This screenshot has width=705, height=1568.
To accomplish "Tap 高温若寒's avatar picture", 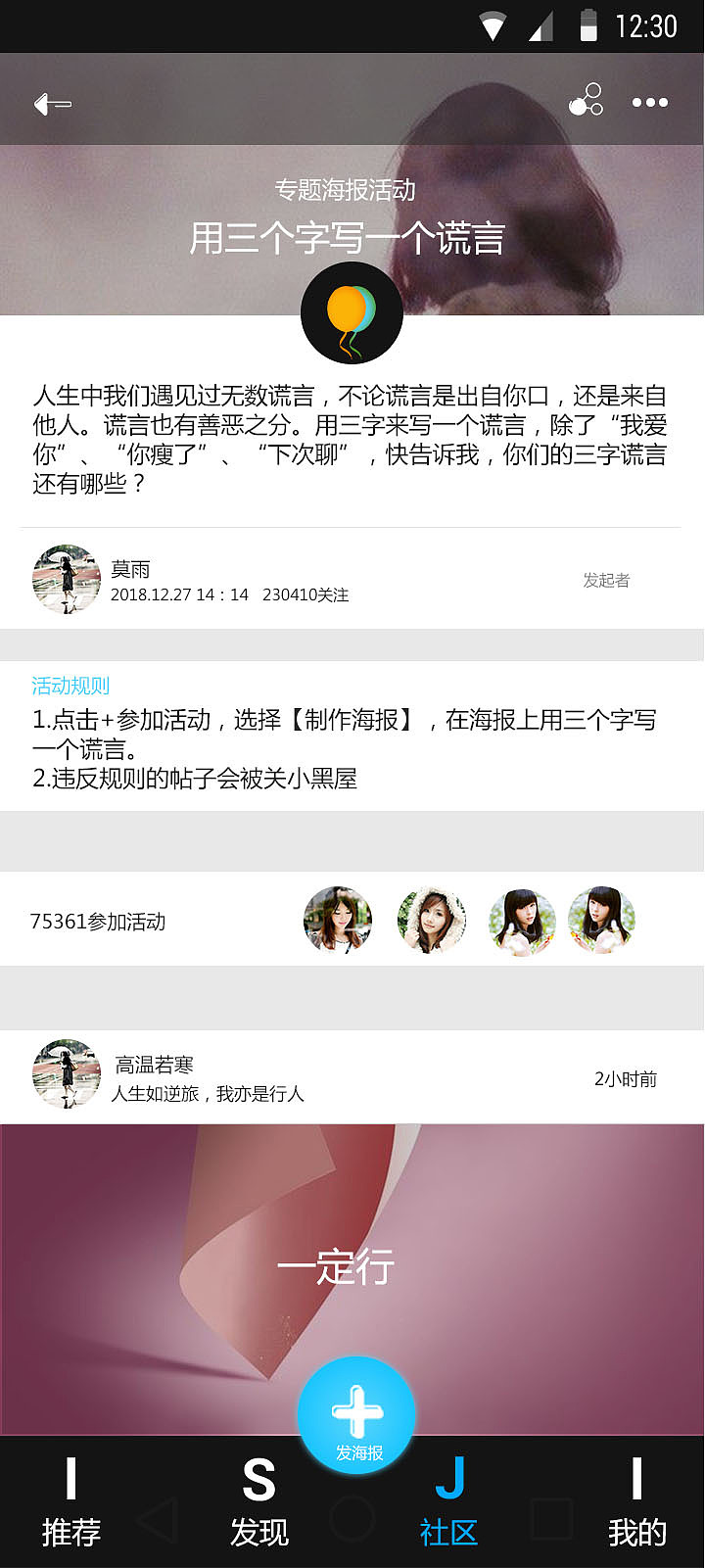I will pos(66,1073).
